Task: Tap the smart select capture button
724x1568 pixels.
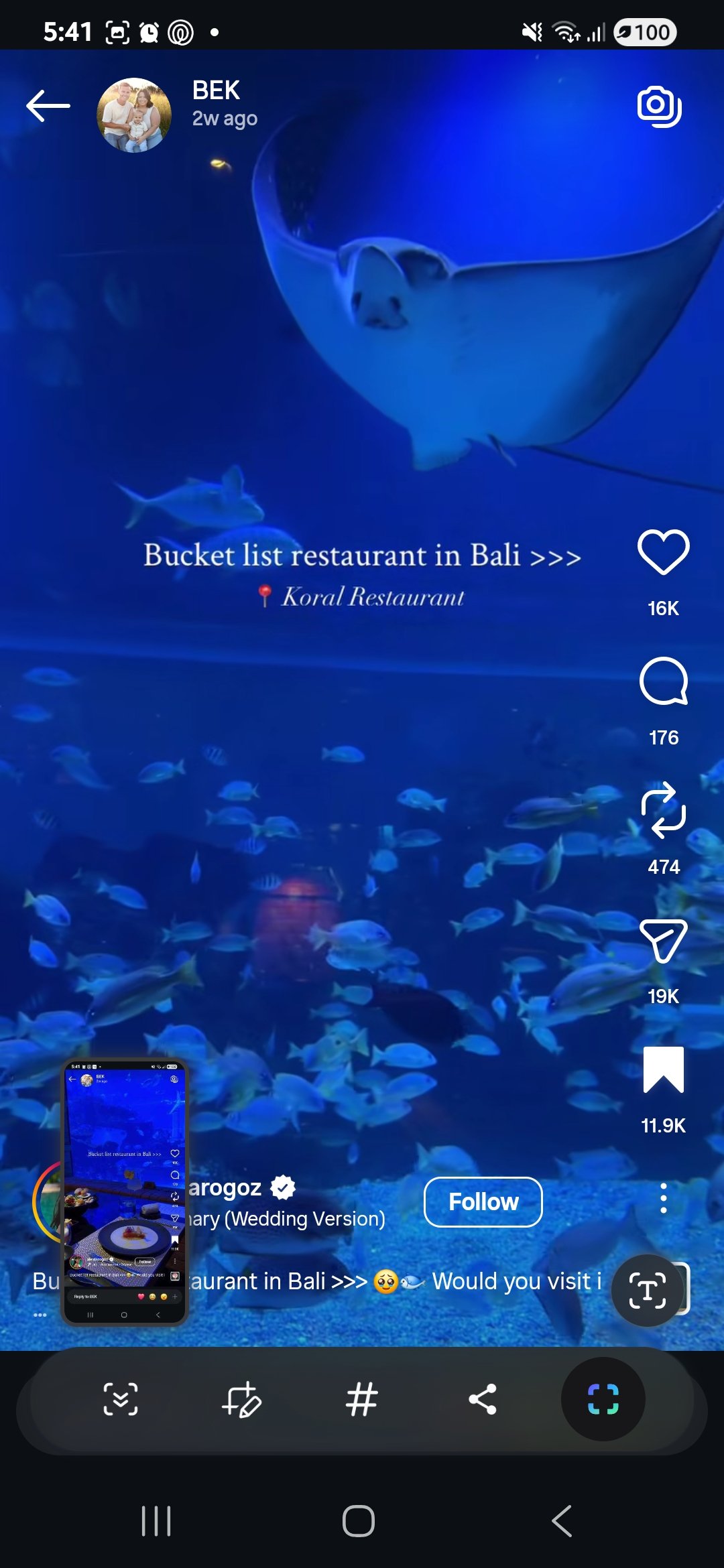Action: click(603, 1399)
